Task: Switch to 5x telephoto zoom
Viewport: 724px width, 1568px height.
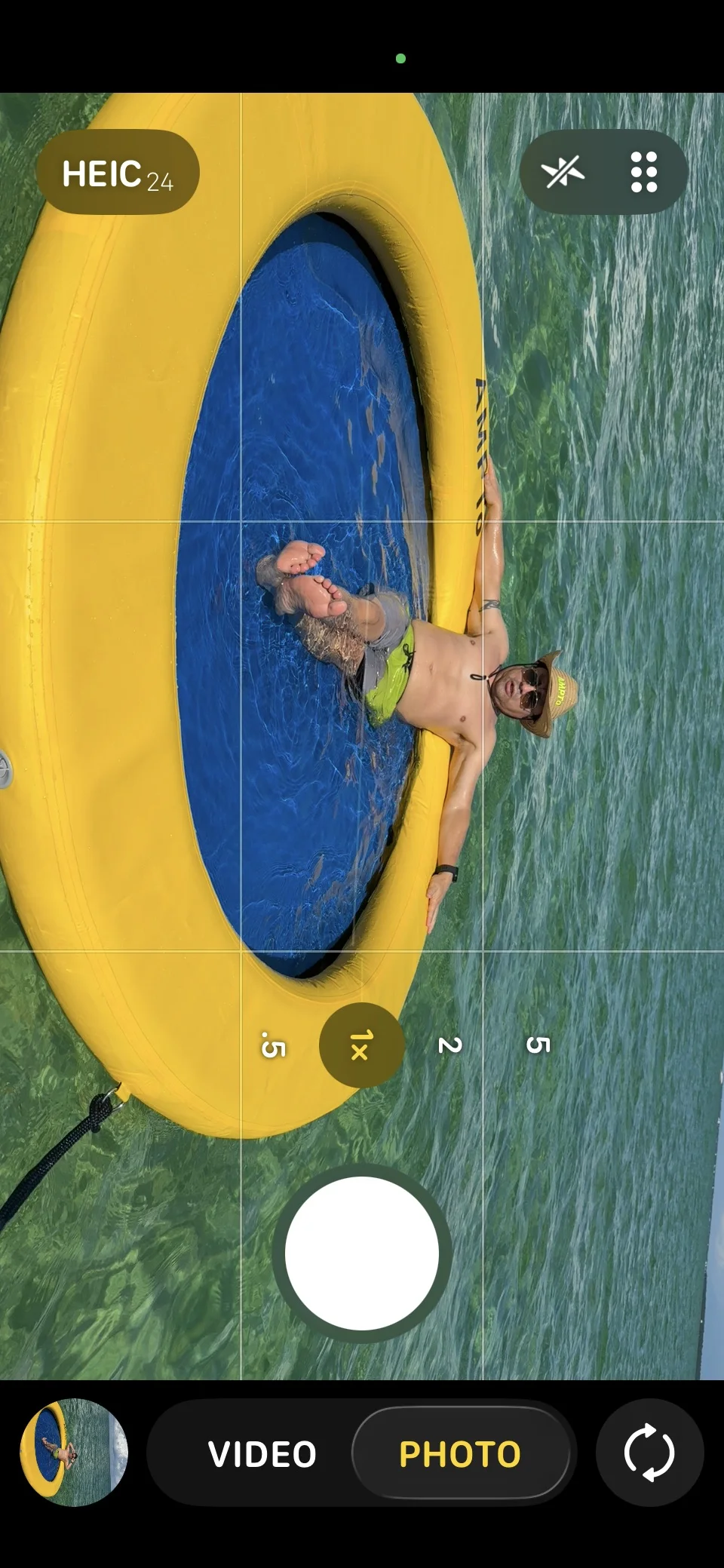Action: click(538, 1045)
